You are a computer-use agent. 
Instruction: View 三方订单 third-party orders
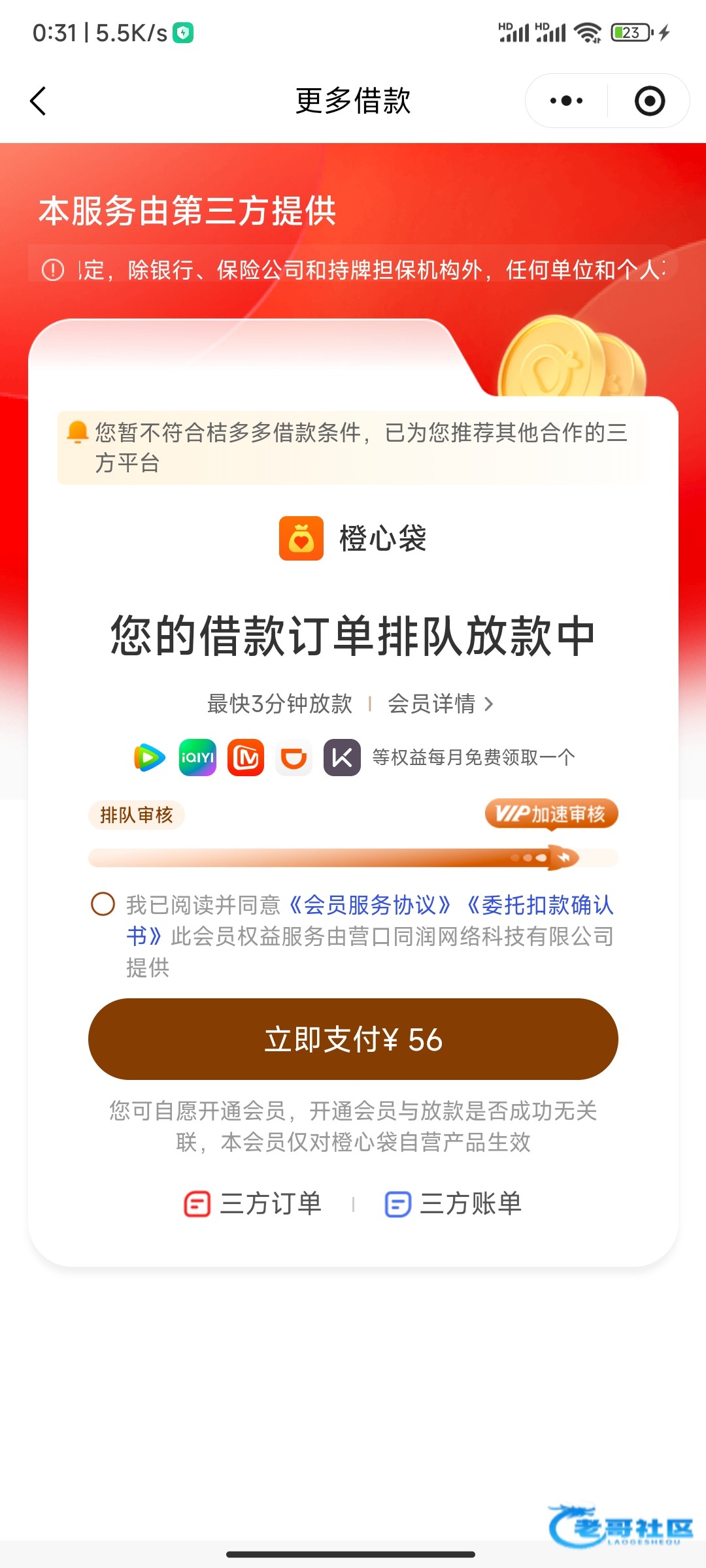point(253,1203)
